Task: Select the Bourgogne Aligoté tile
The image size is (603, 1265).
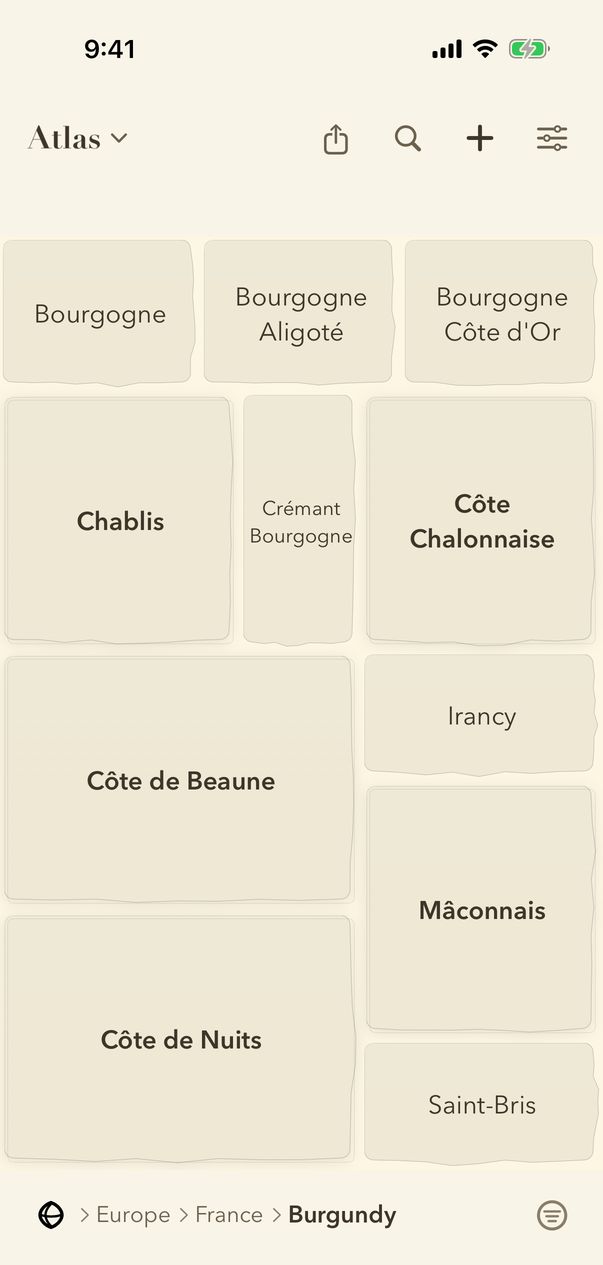Action: [299, 313]
